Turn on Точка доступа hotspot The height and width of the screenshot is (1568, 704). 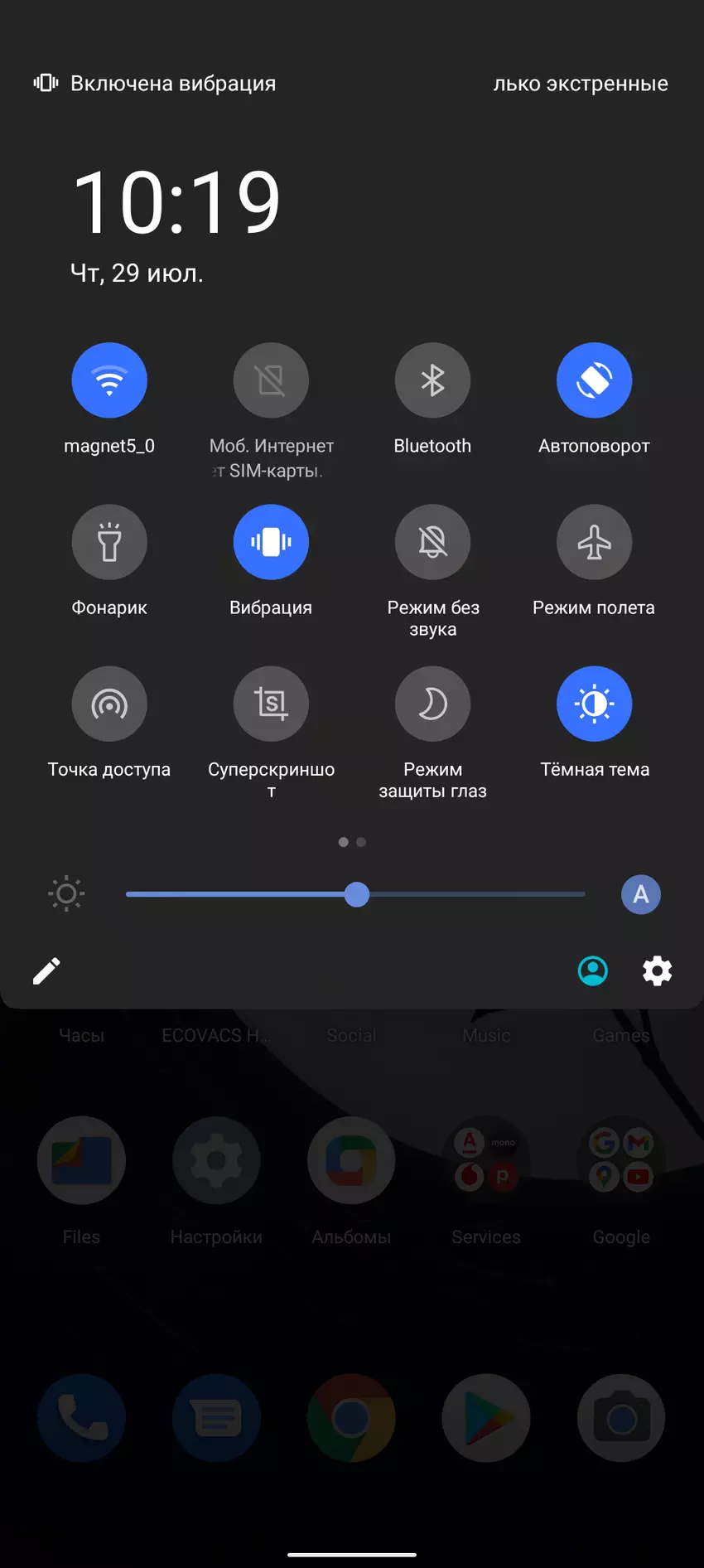click(x=109, y=704)
